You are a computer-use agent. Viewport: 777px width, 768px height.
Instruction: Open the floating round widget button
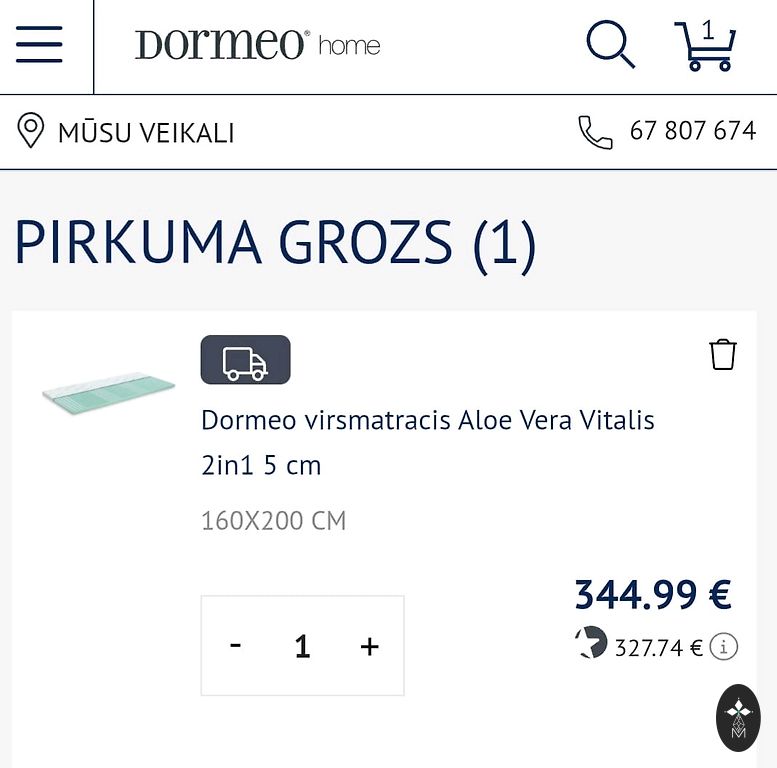(x=738, y=717)
